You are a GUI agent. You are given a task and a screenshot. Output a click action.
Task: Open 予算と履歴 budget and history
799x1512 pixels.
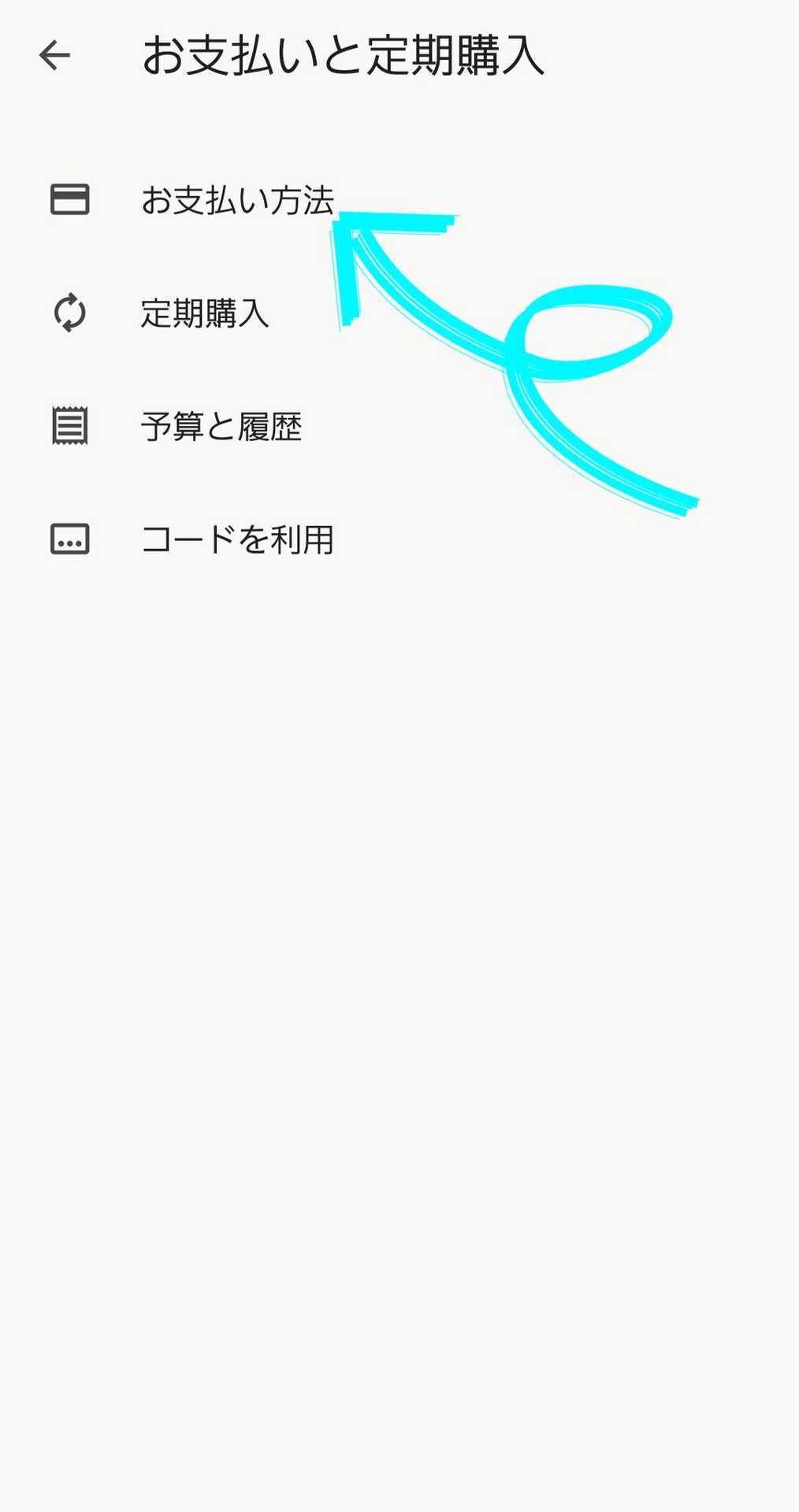399,426
